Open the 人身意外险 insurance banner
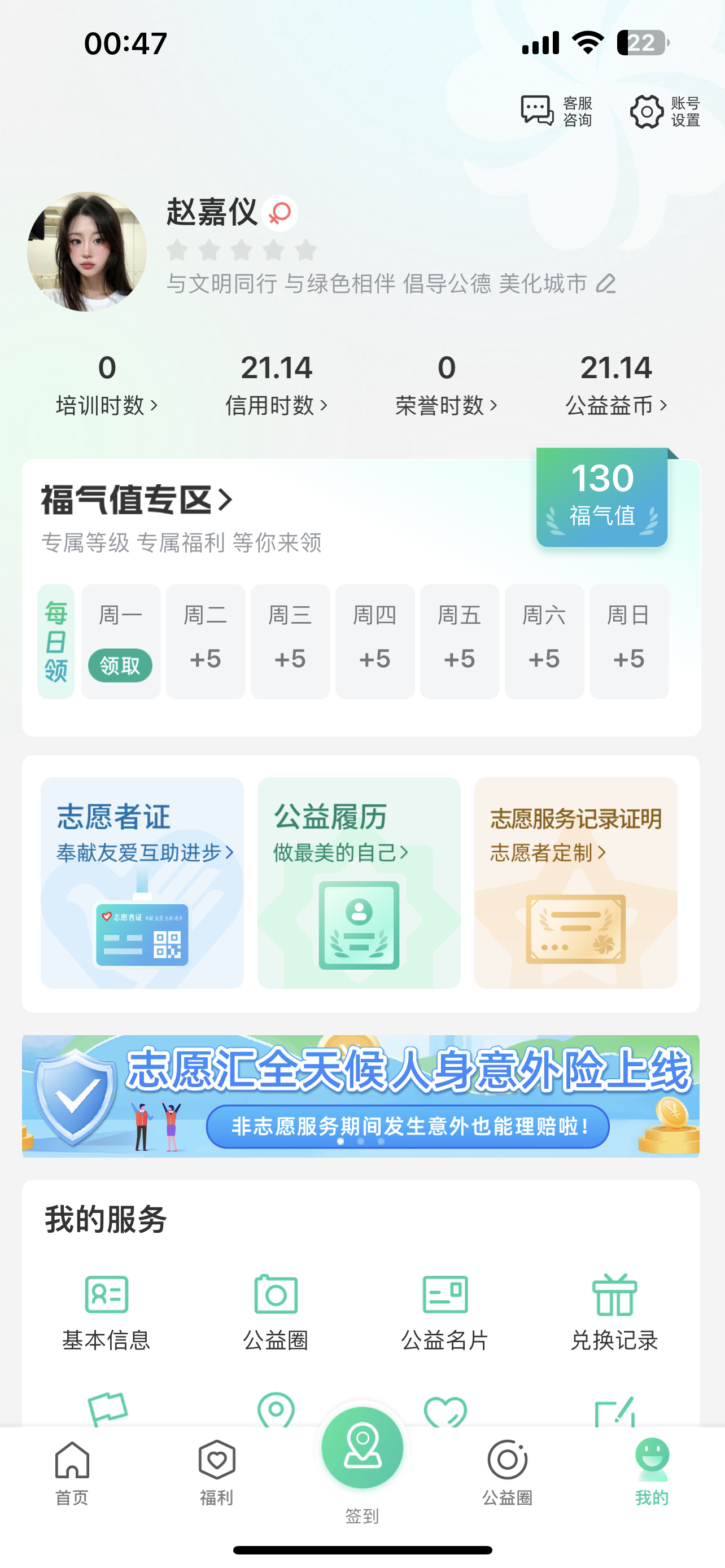The image size is (725, 1568). point(361,1096)
